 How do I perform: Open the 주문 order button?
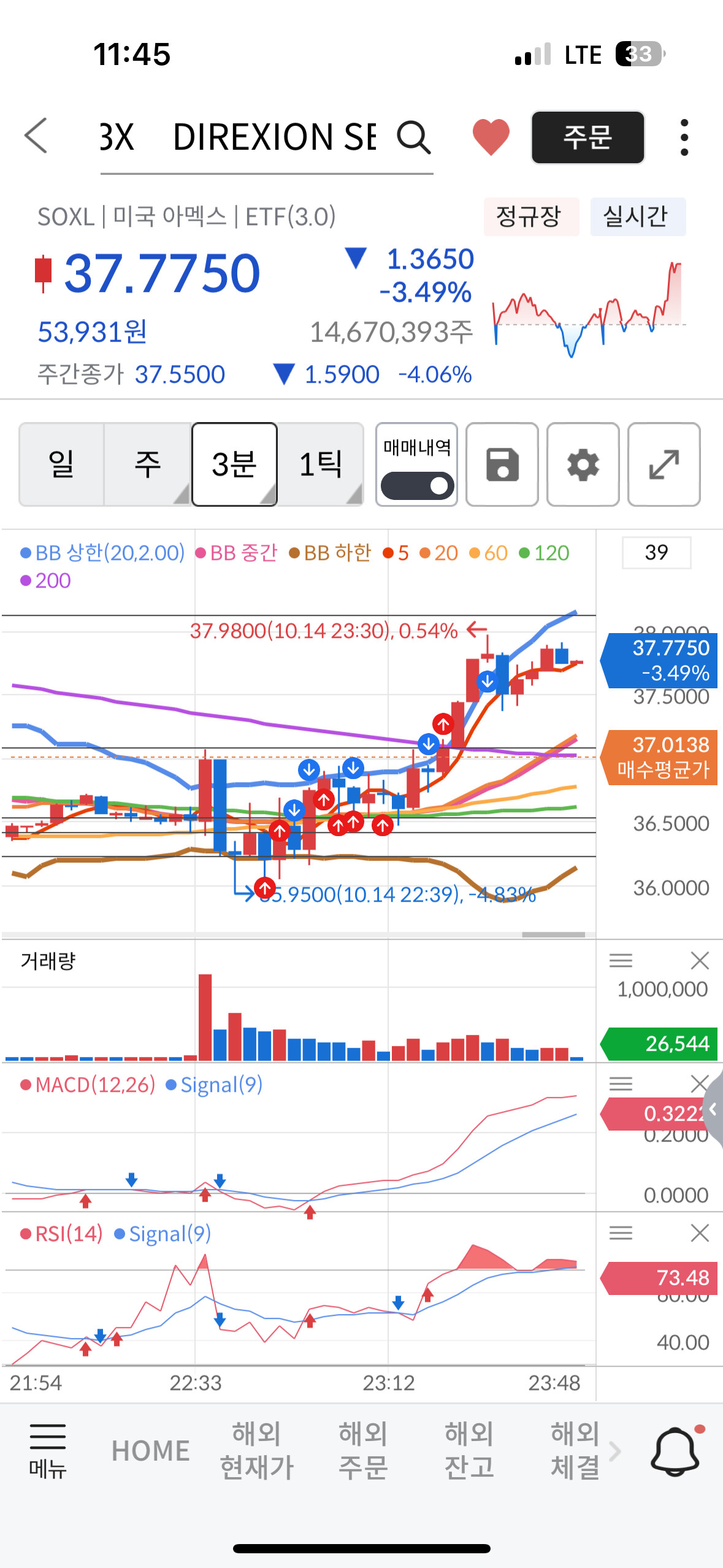click(587, 137)
